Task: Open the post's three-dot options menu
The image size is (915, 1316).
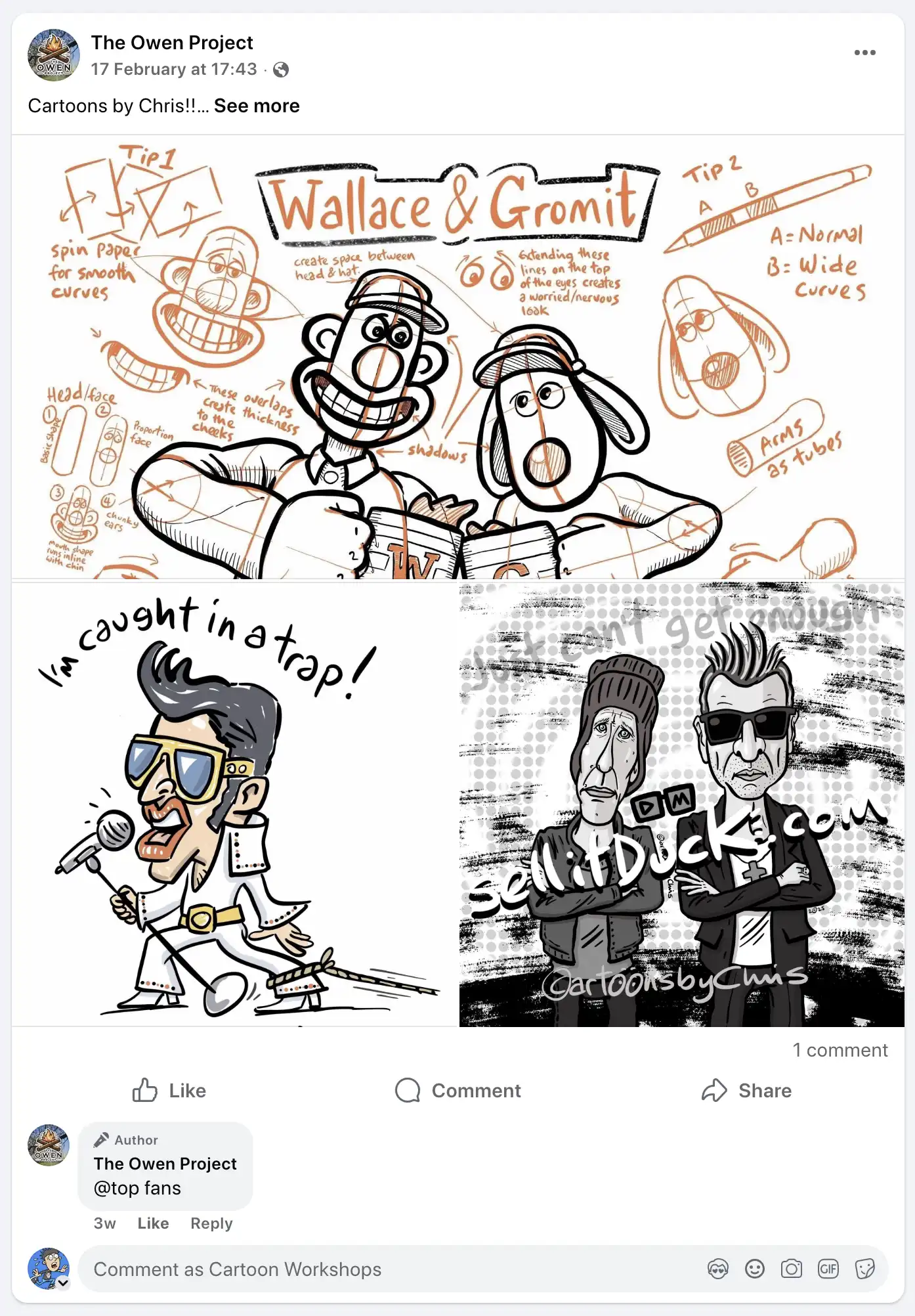Action: [864, 53]
